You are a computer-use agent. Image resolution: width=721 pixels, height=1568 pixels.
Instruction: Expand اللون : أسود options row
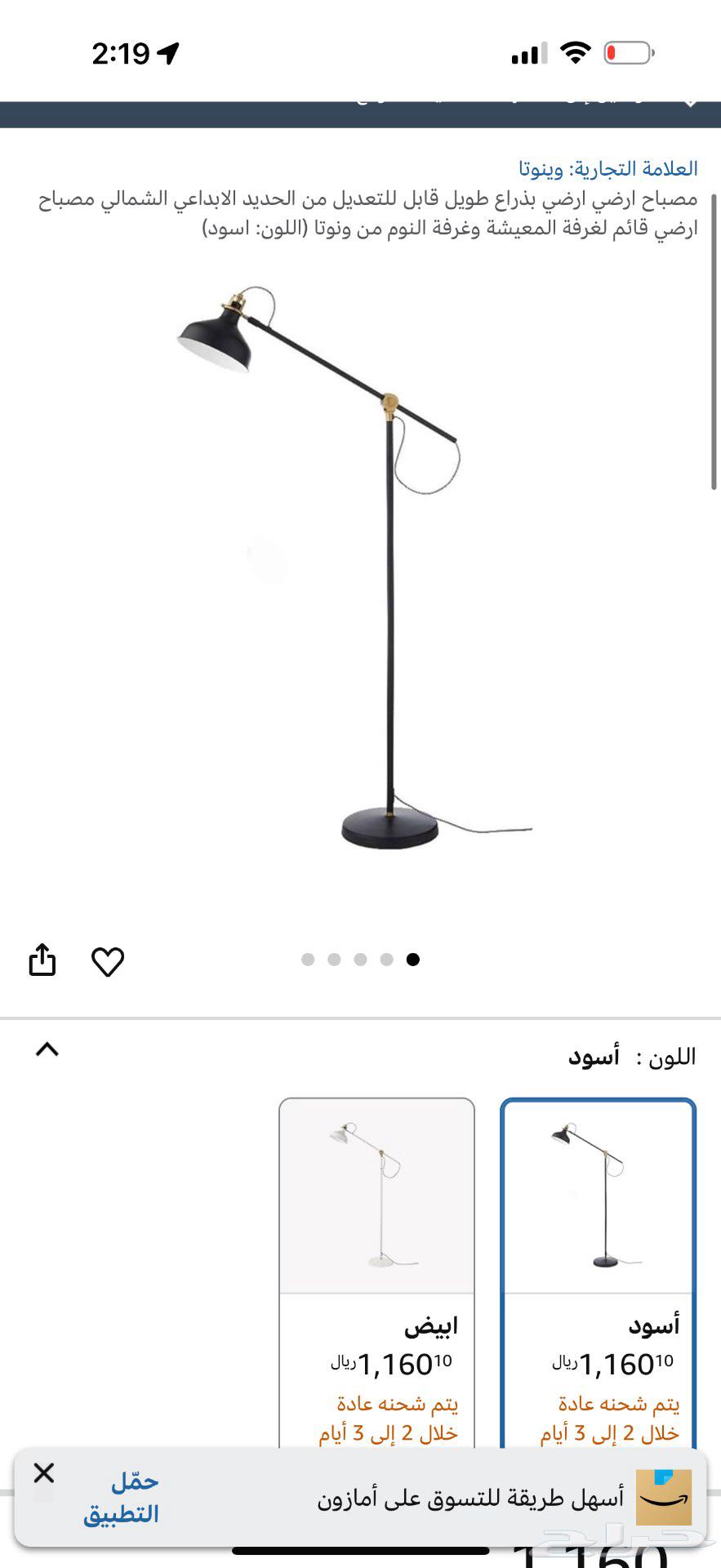635,1056
